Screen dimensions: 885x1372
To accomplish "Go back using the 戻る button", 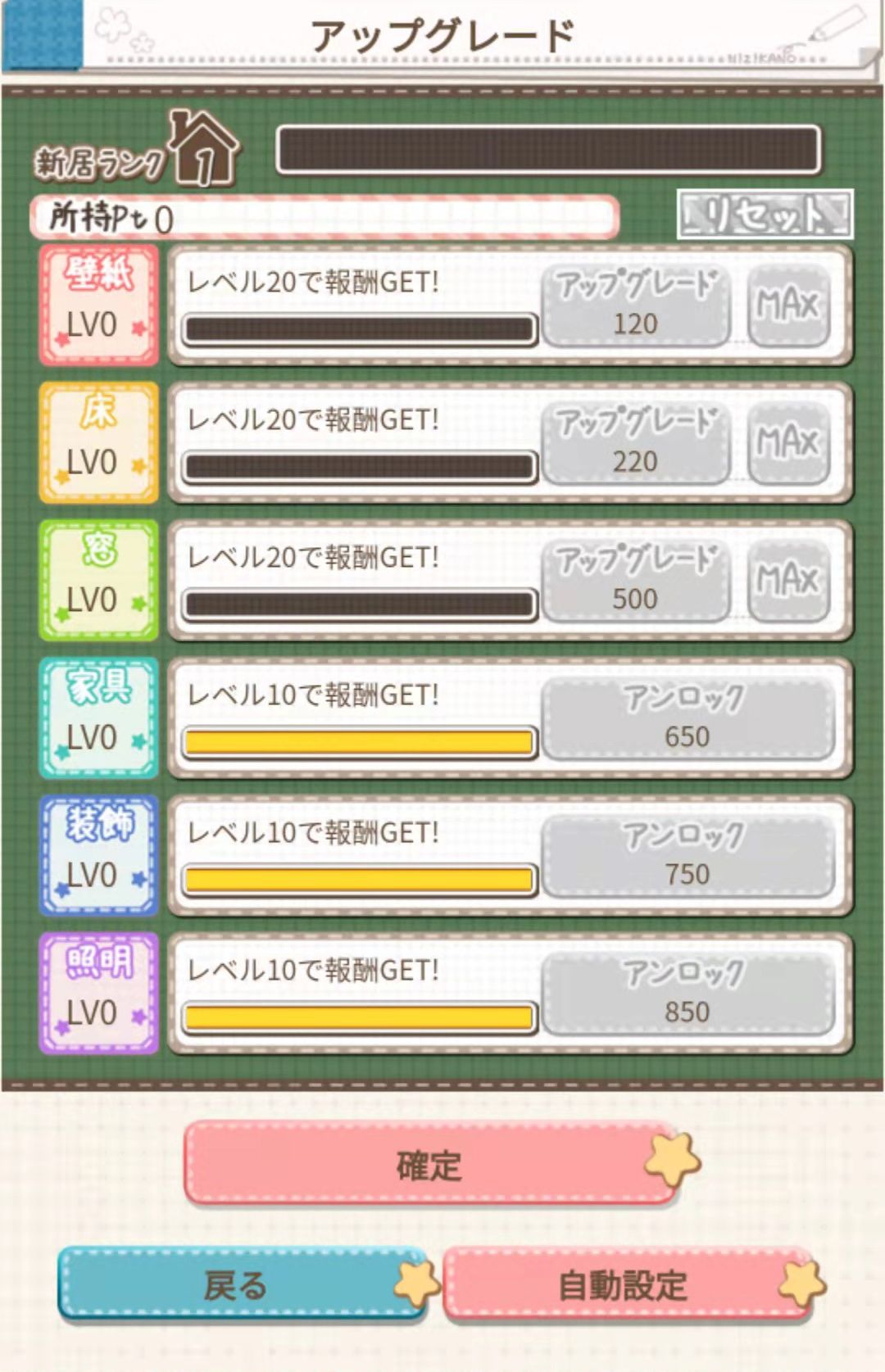I will pyautogui.click(x=238, y=1287).
